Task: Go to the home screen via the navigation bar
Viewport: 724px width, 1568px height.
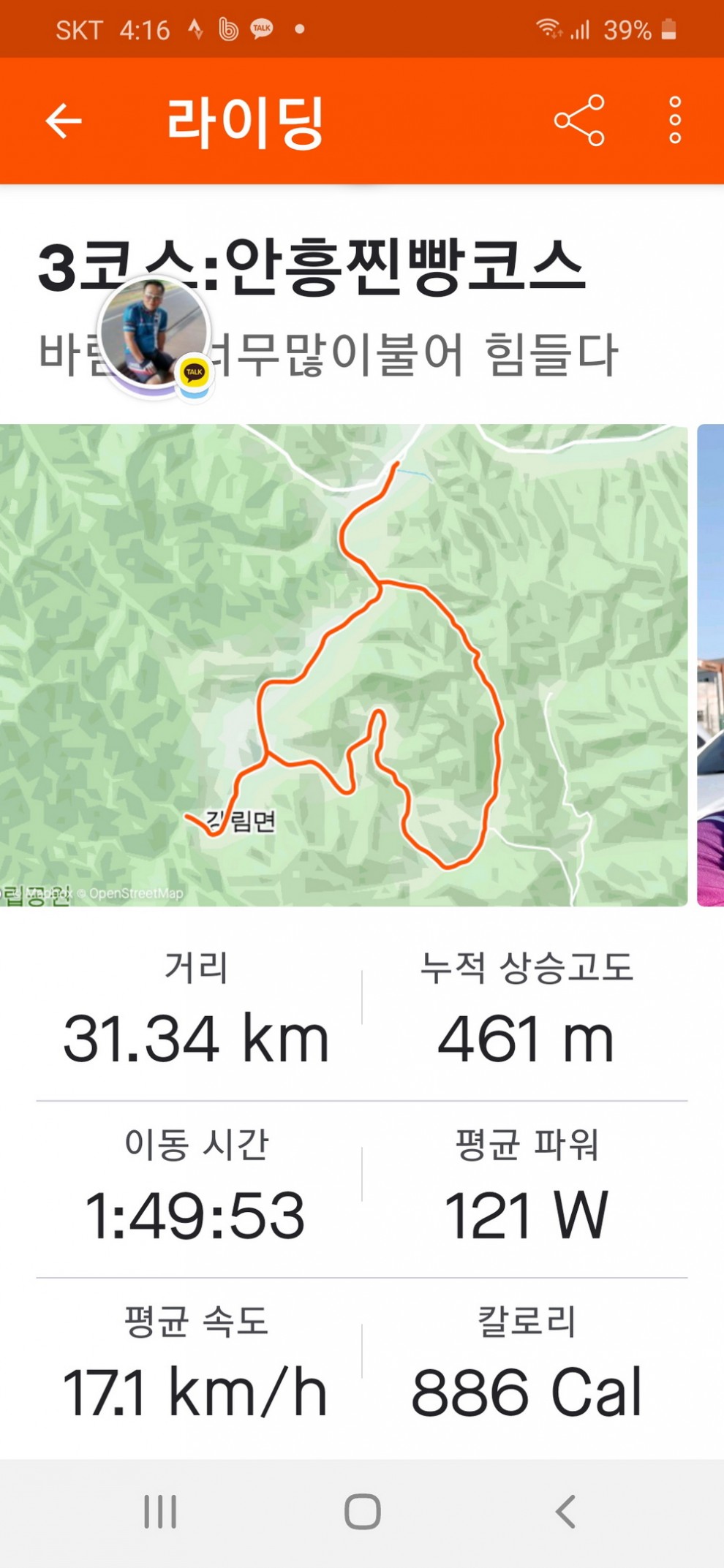Action: [x=362, y=1511]
